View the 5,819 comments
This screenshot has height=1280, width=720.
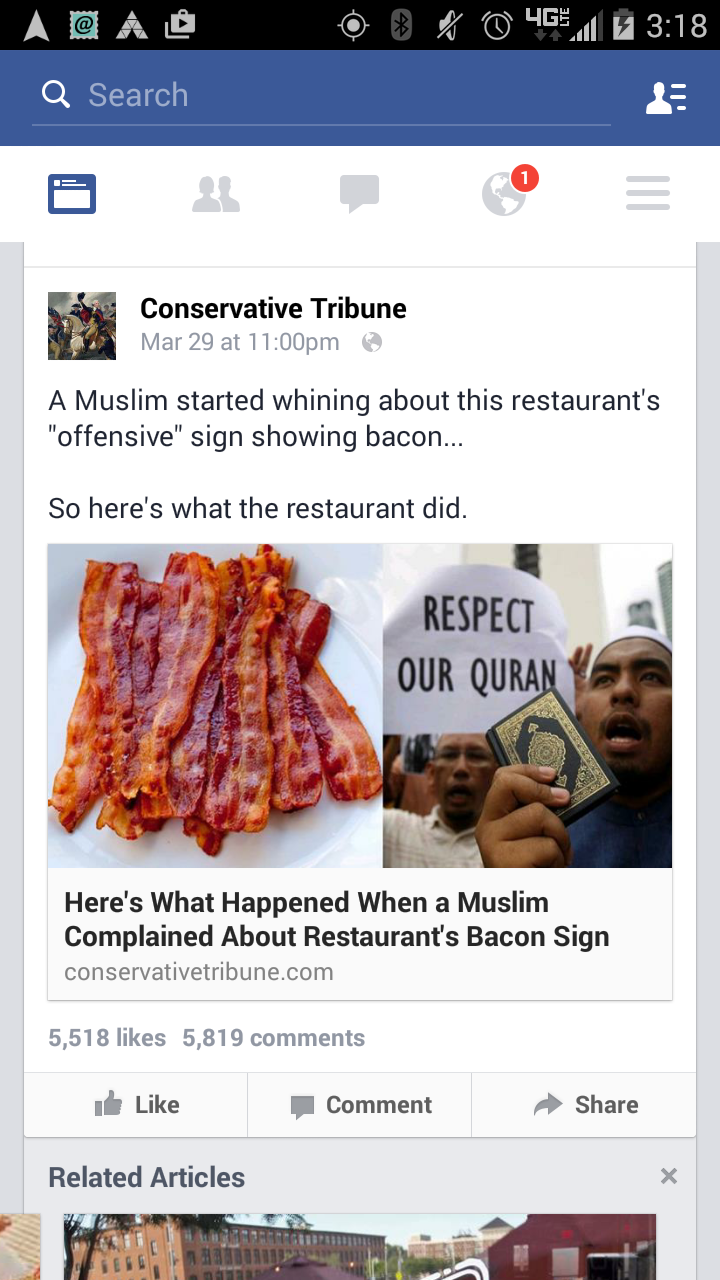(273, 1038)
